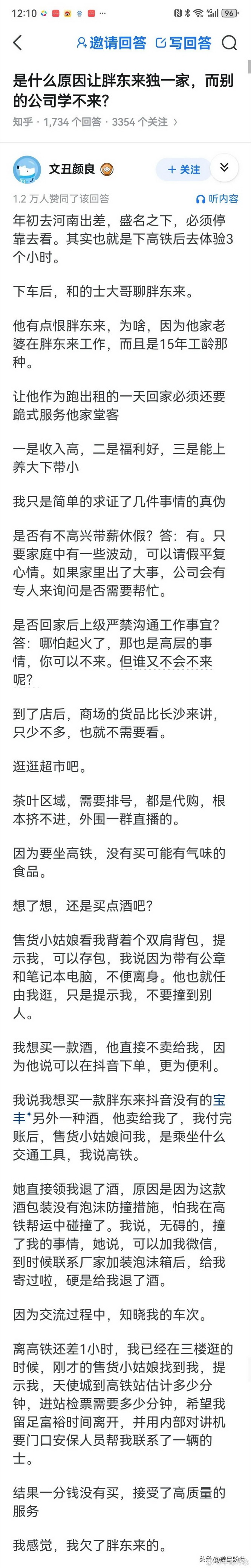Tap 写回答 to write an answer
251x1568 pixels.
point(184,43)
